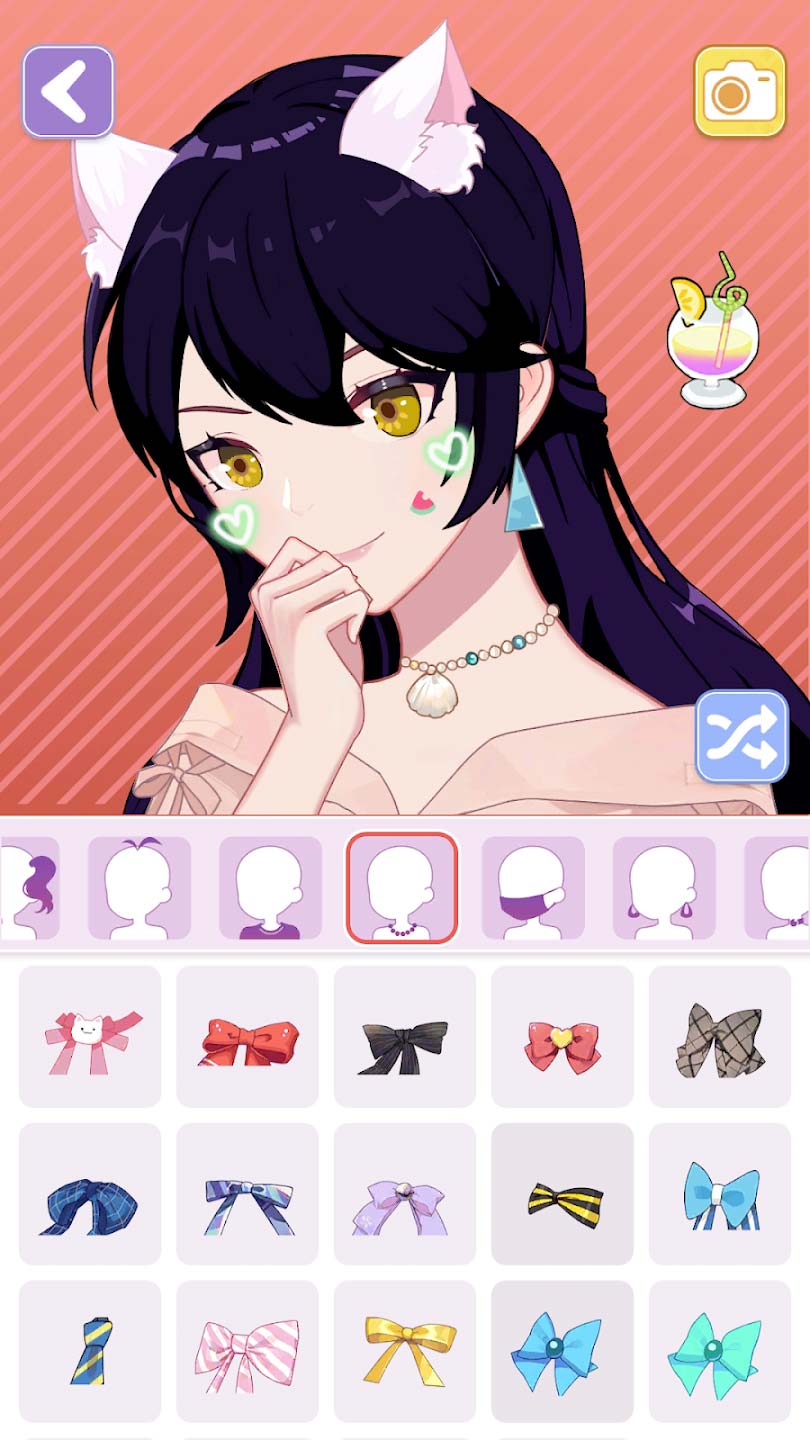Apply the lavender bow with gem
Screen dimensions: 810x1440
[404, 1194]
